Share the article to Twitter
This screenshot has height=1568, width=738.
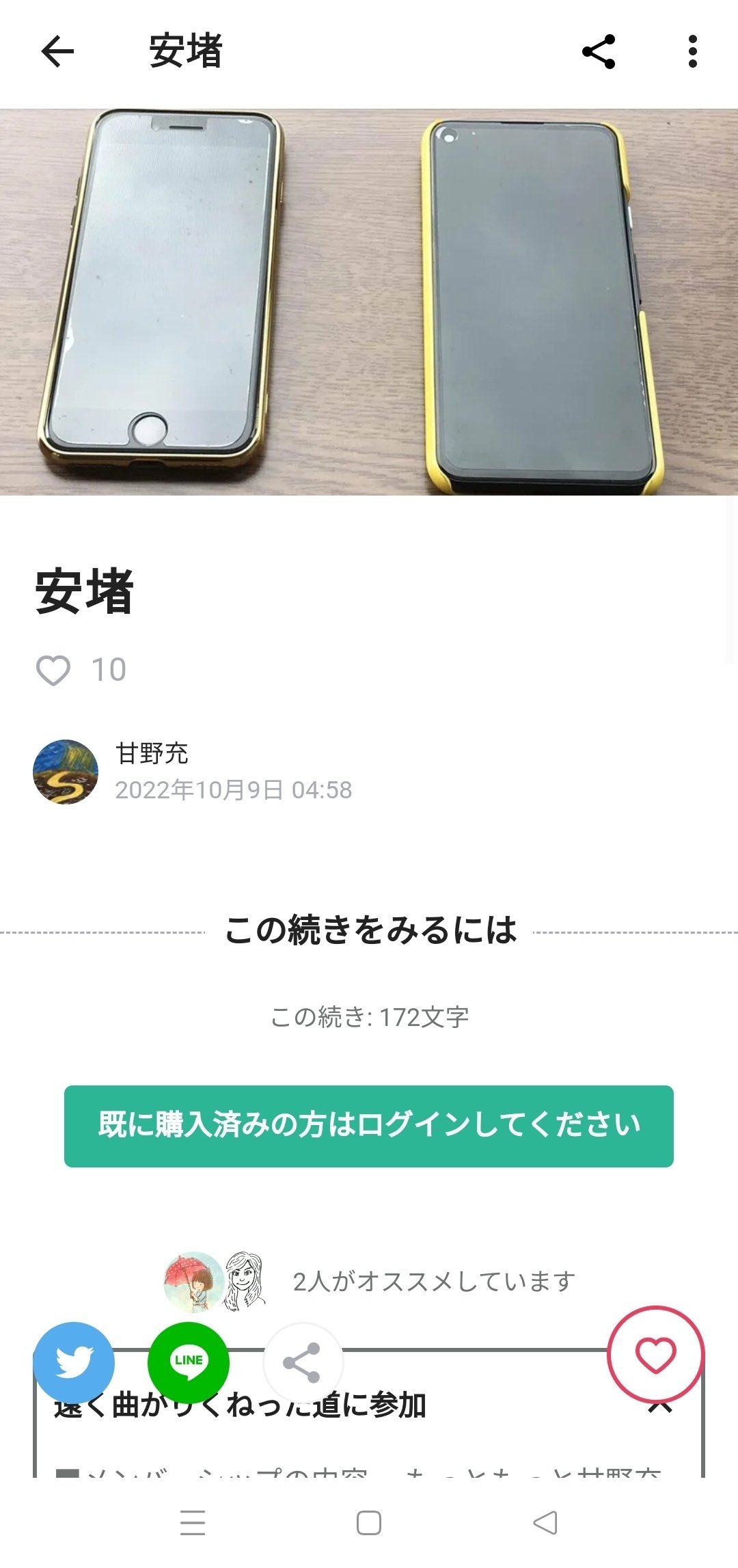74,1362
